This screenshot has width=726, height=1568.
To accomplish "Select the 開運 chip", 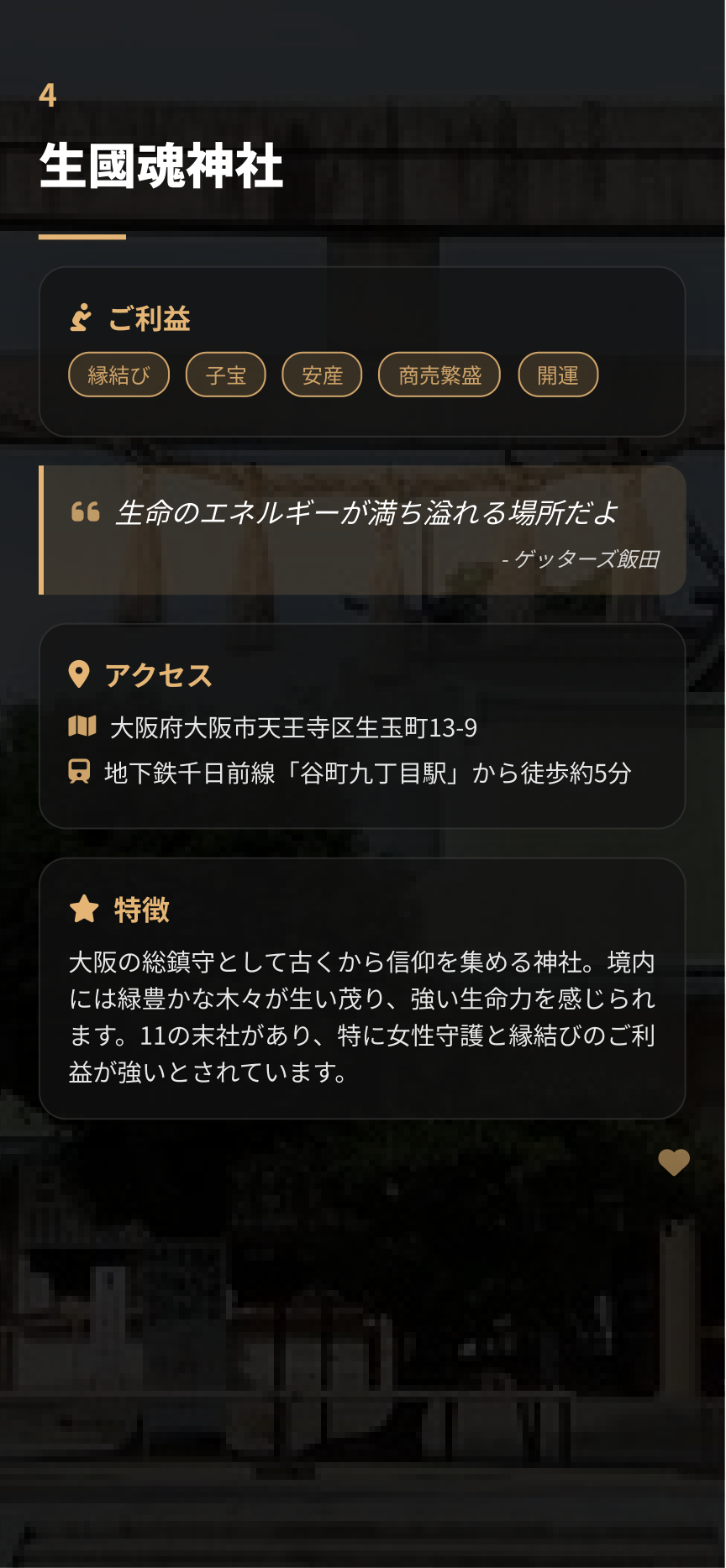I will point(558,375).
